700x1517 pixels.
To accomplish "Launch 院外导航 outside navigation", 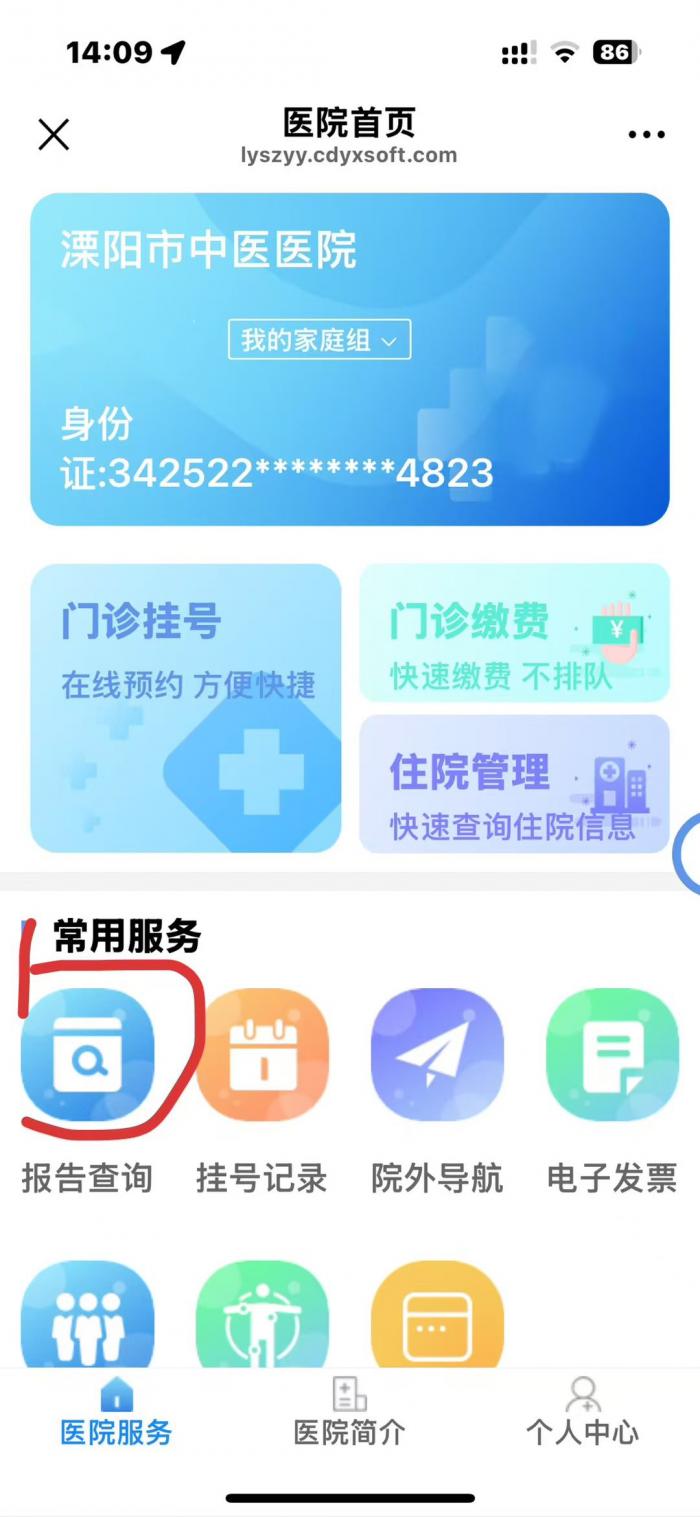I will click(437, 1055).
